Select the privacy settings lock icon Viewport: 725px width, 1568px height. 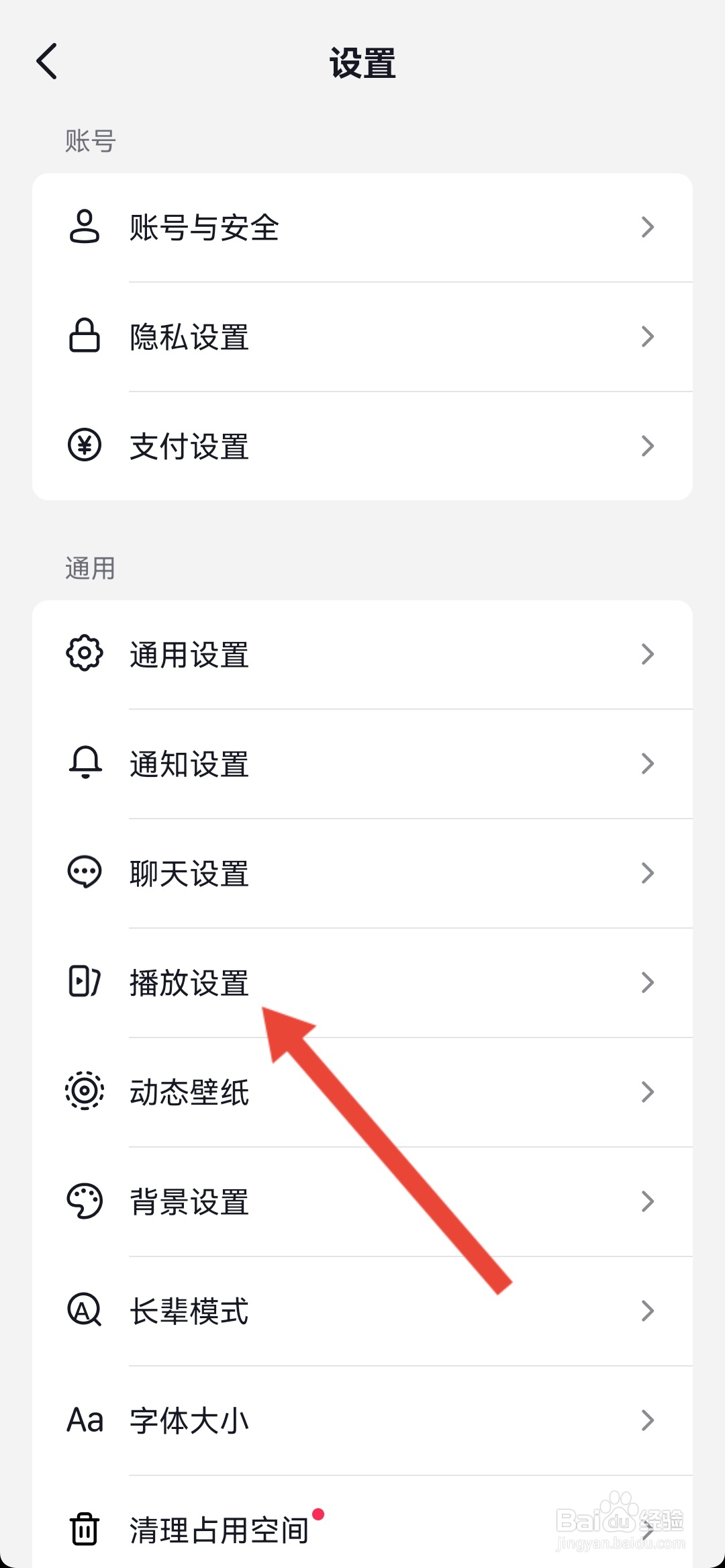click(x=85, y=336)
